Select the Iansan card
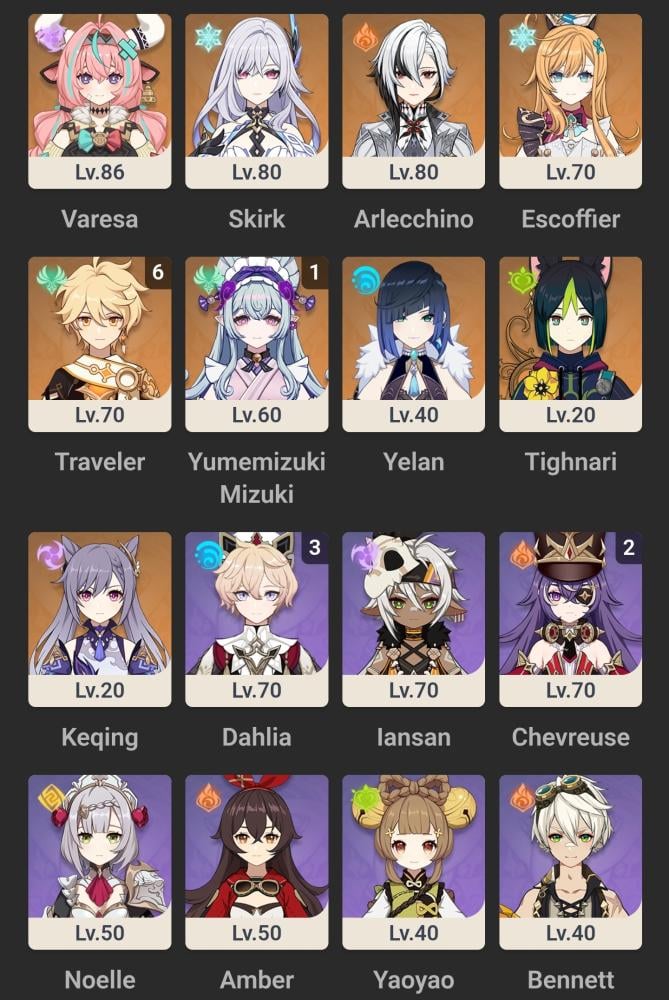The height and width of the screenshot is (1000, 669). pos(413,619)
